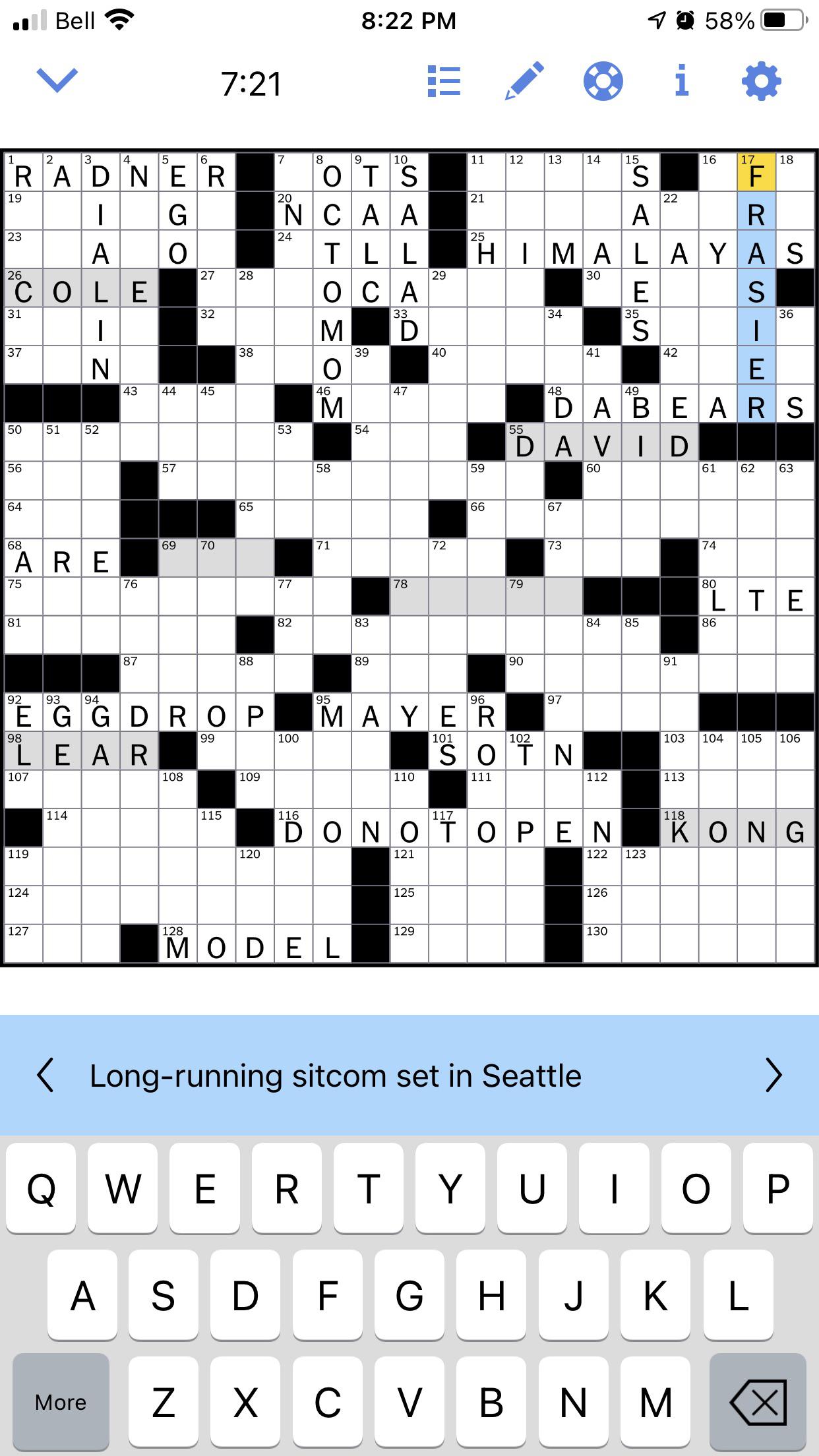819x1456 pixels.
Task: Tap the timer showing 7:21
Action: pos(251,84)
